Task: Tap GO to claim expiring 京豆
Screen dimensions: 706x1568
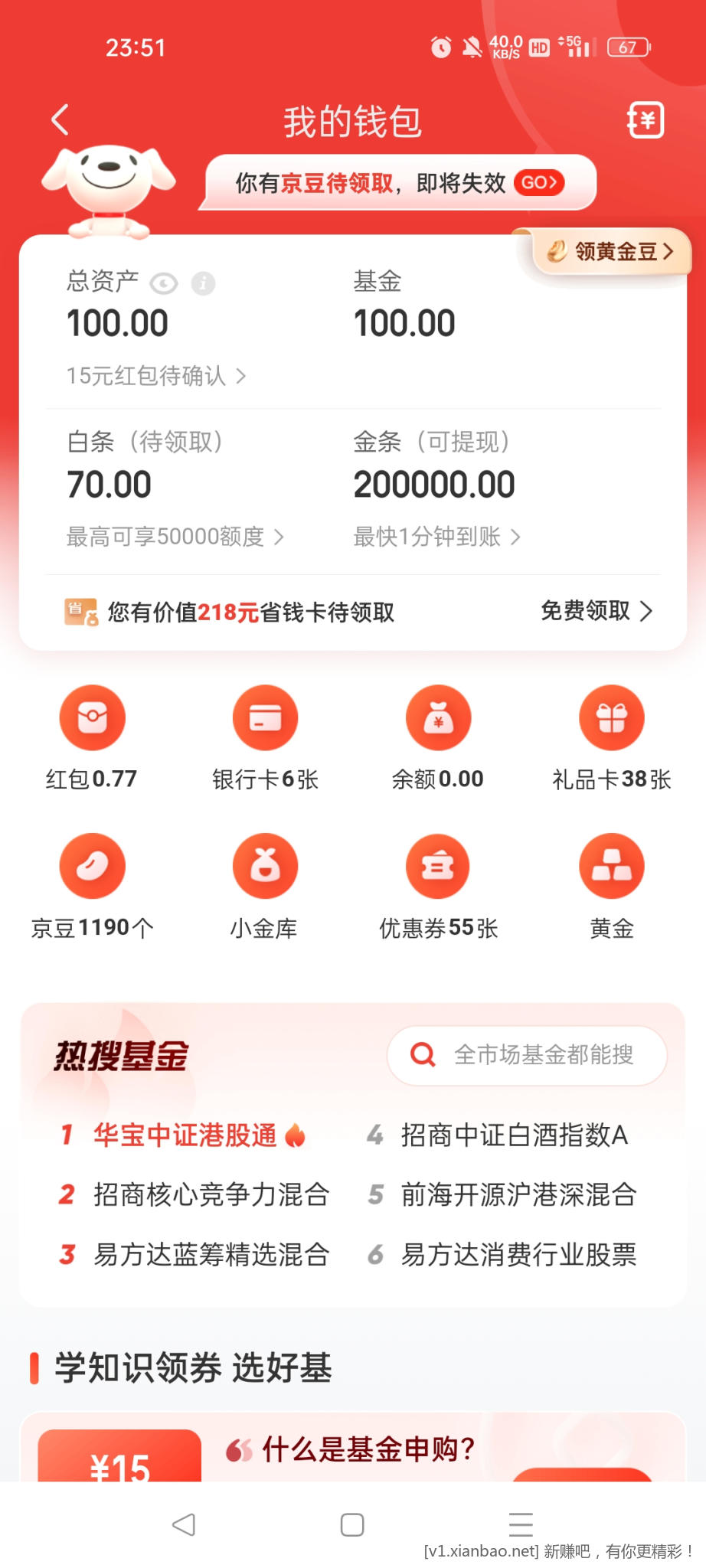Action: [x=539, y=183]
